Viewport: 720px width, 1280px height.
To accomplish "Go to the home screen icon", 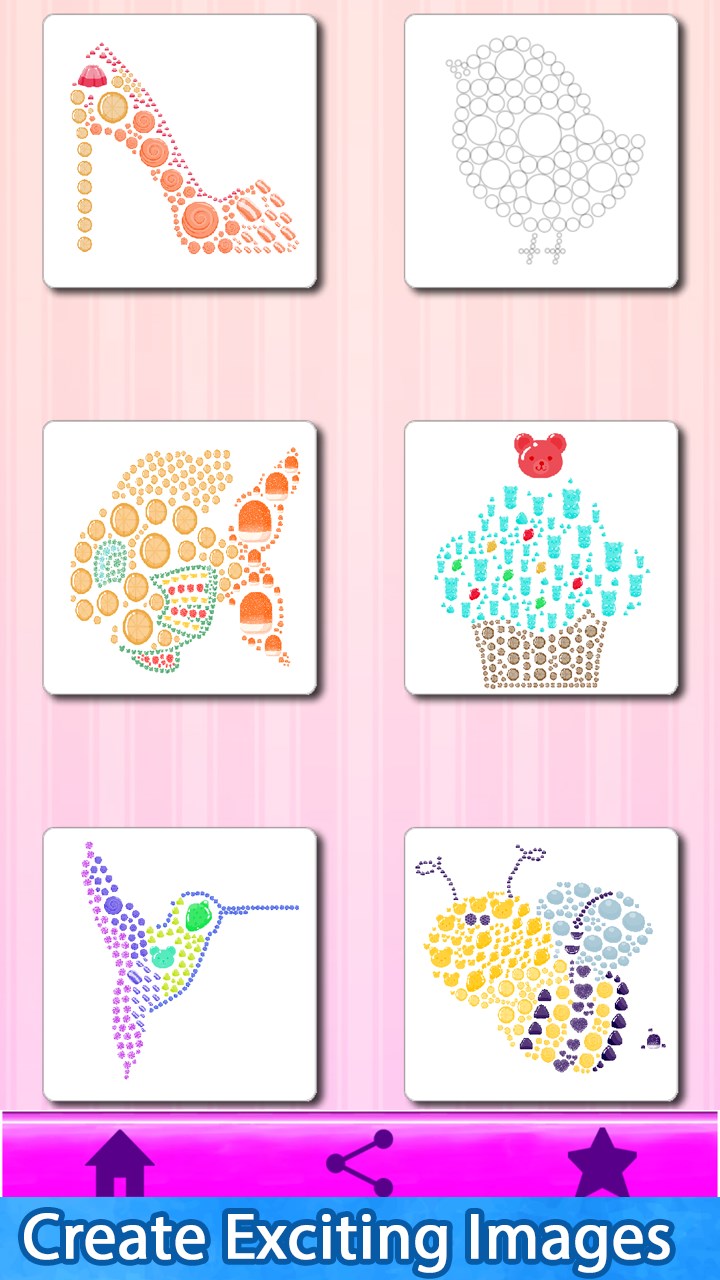I will point(120,1163).
